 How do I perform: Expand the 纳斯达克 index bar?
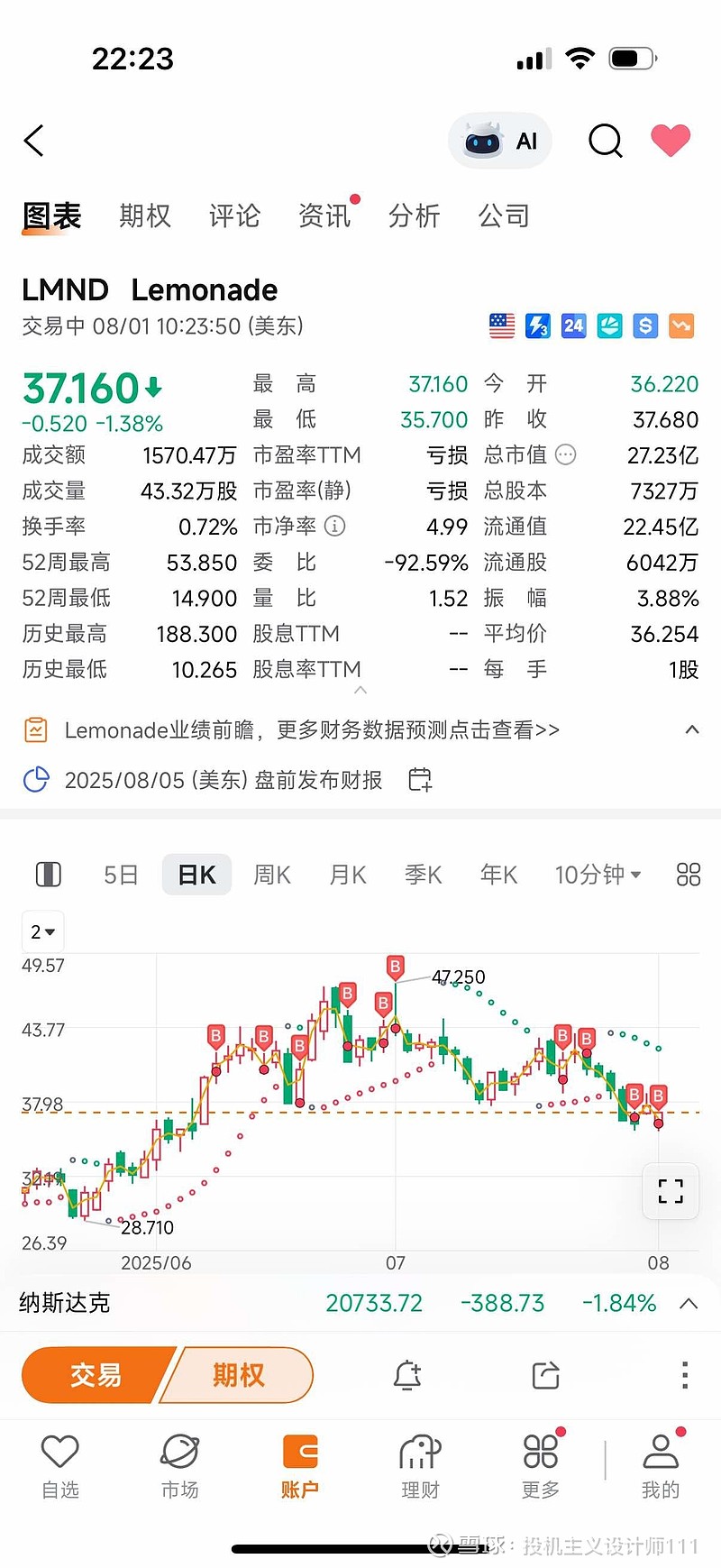coord(689,1303)
